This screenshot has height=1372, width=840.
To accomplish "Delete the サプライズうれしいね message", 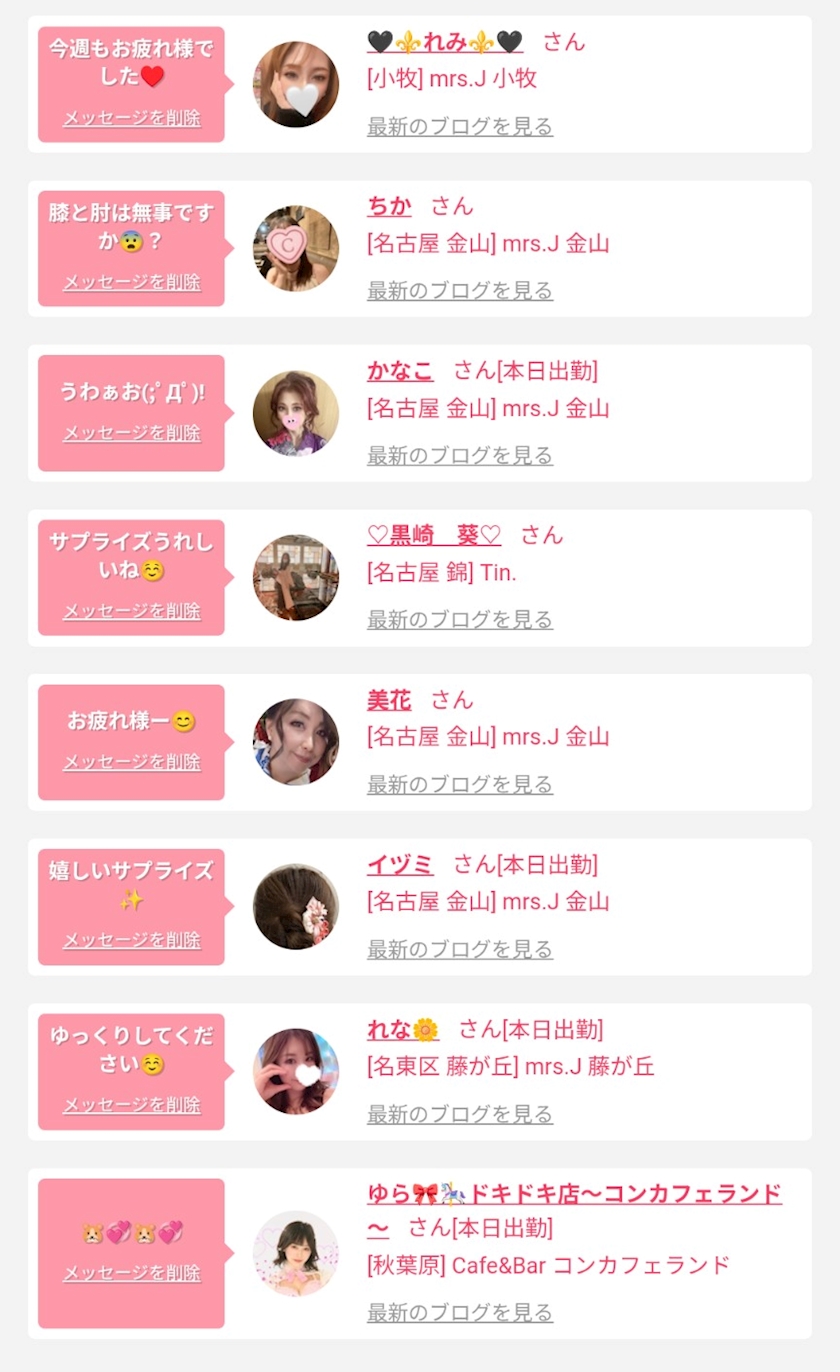I will (132, 611).
